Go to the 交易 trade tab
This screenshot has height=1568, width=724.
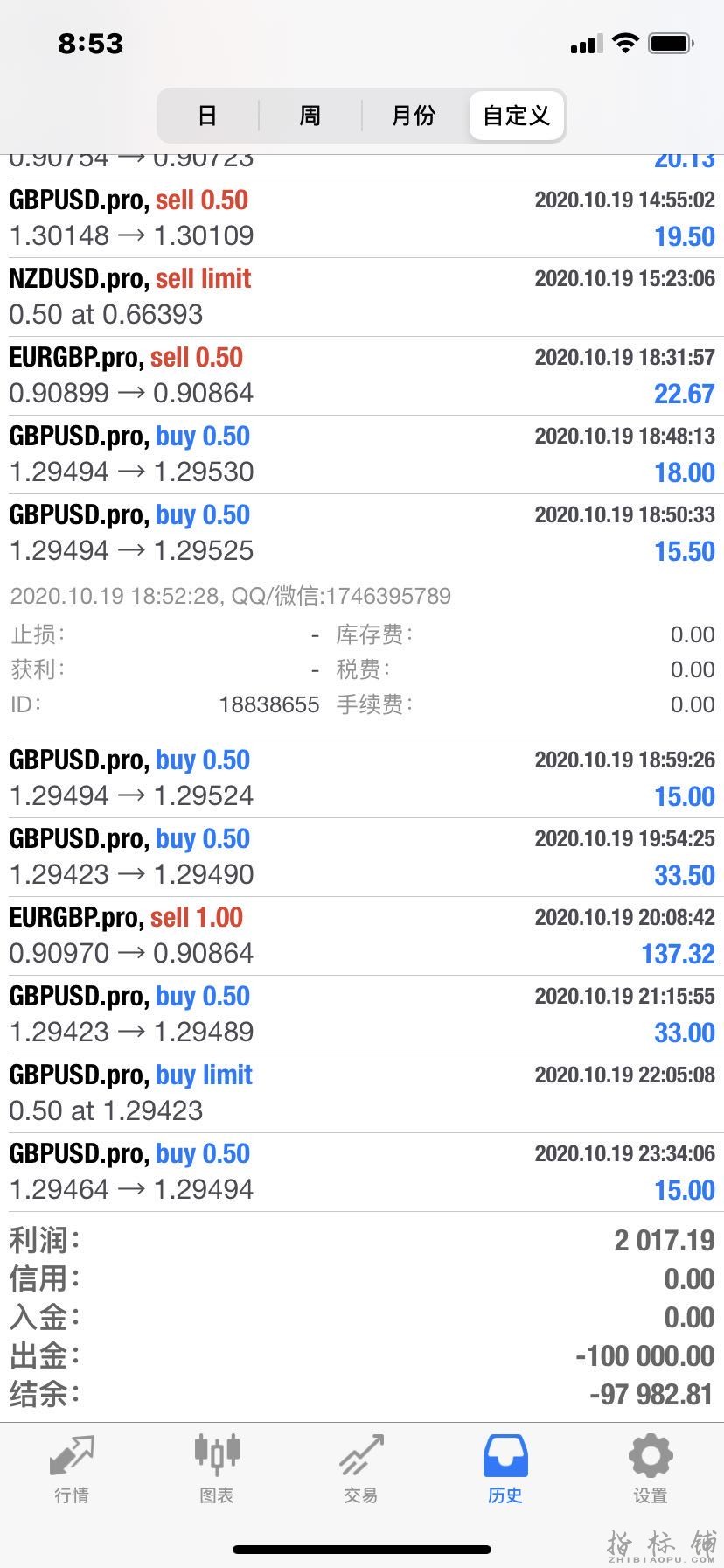click(361, 1468)
